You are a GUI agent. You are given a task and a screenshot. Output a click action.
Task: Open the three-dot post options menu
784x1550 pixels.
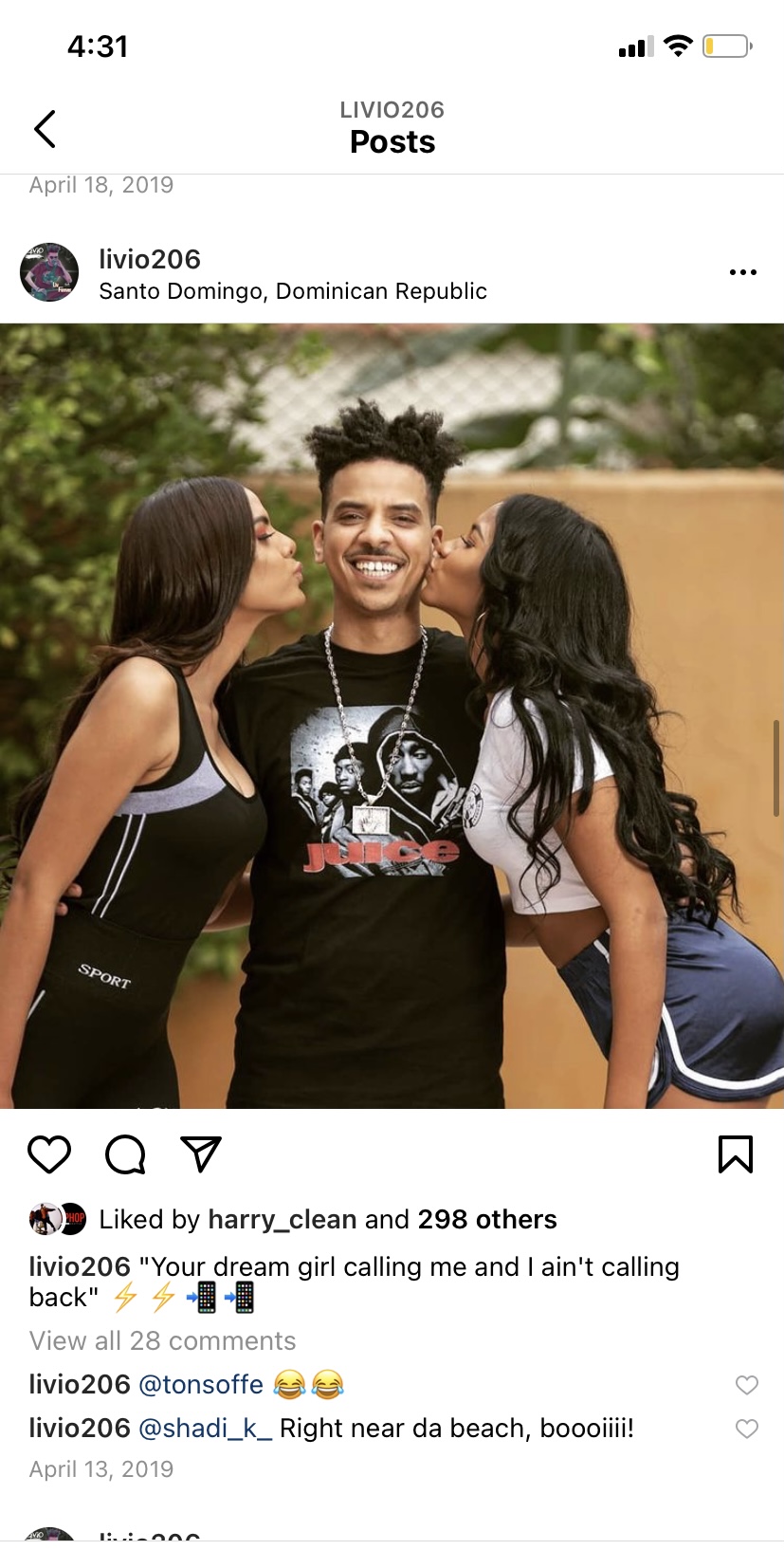tap(743, 272)
